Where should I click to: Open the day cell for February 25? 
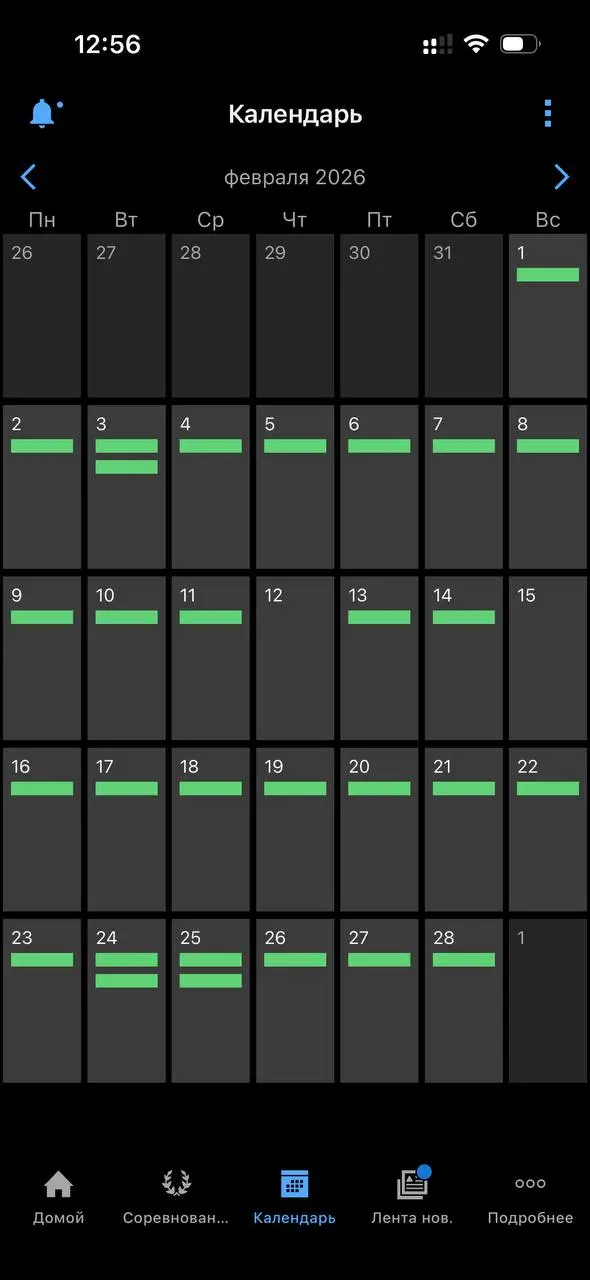coord(211,1001)
